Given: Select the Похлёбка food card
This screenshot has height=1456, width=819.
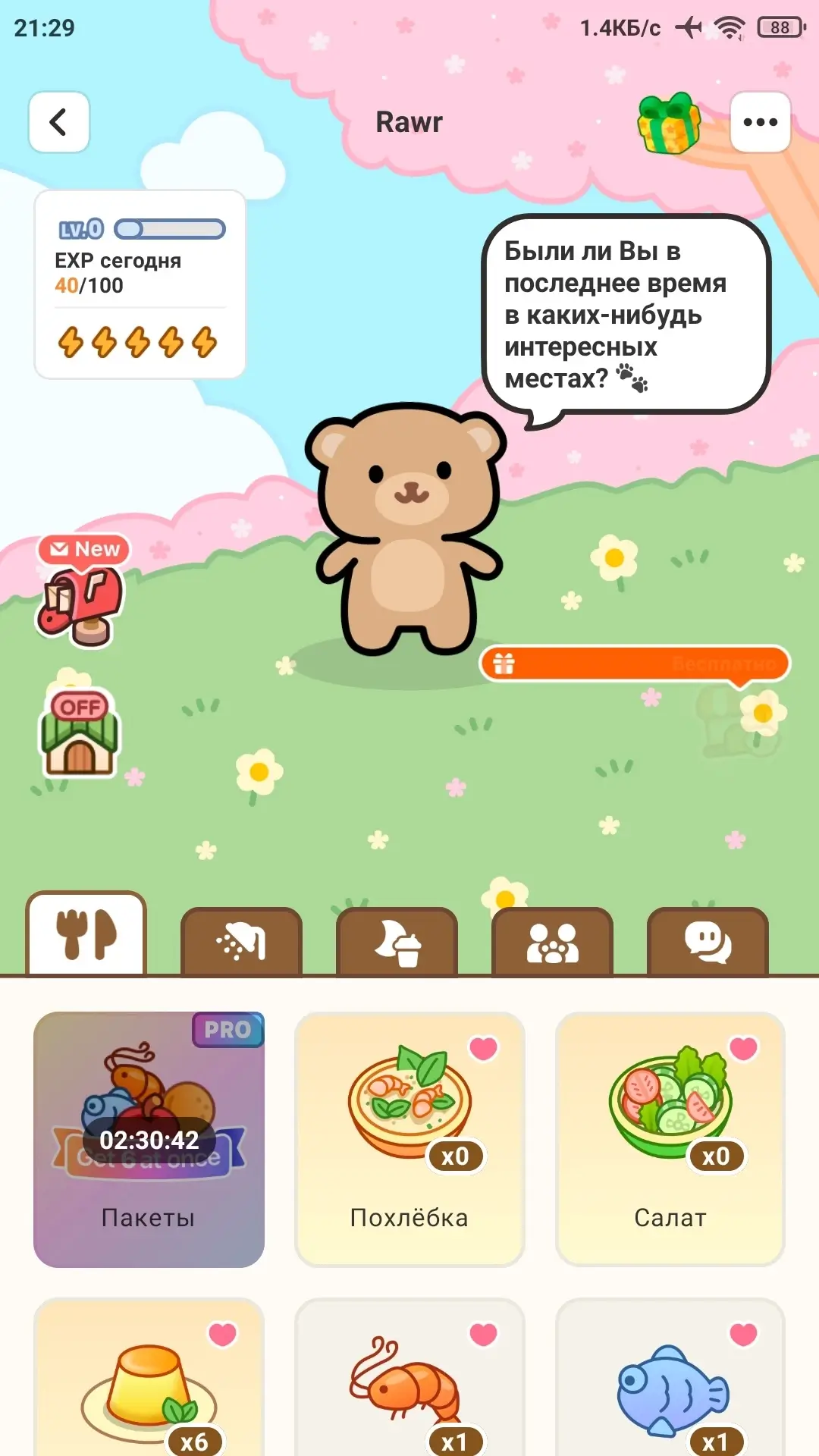Looking at the screenshot, I should 409,1139.
